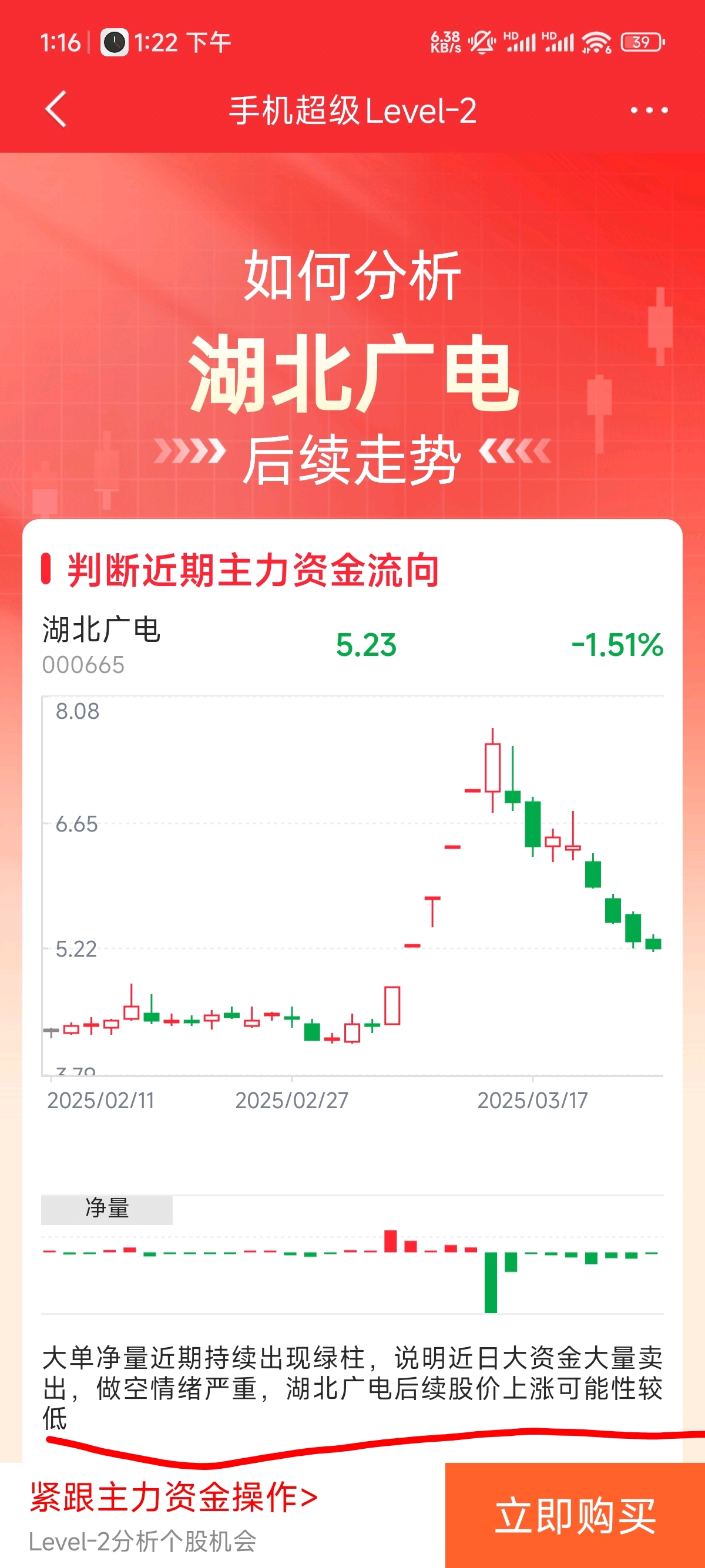705x1568 pixels.
Task: Open the three-dot overflow menu
Action: [x=649, y=110]
